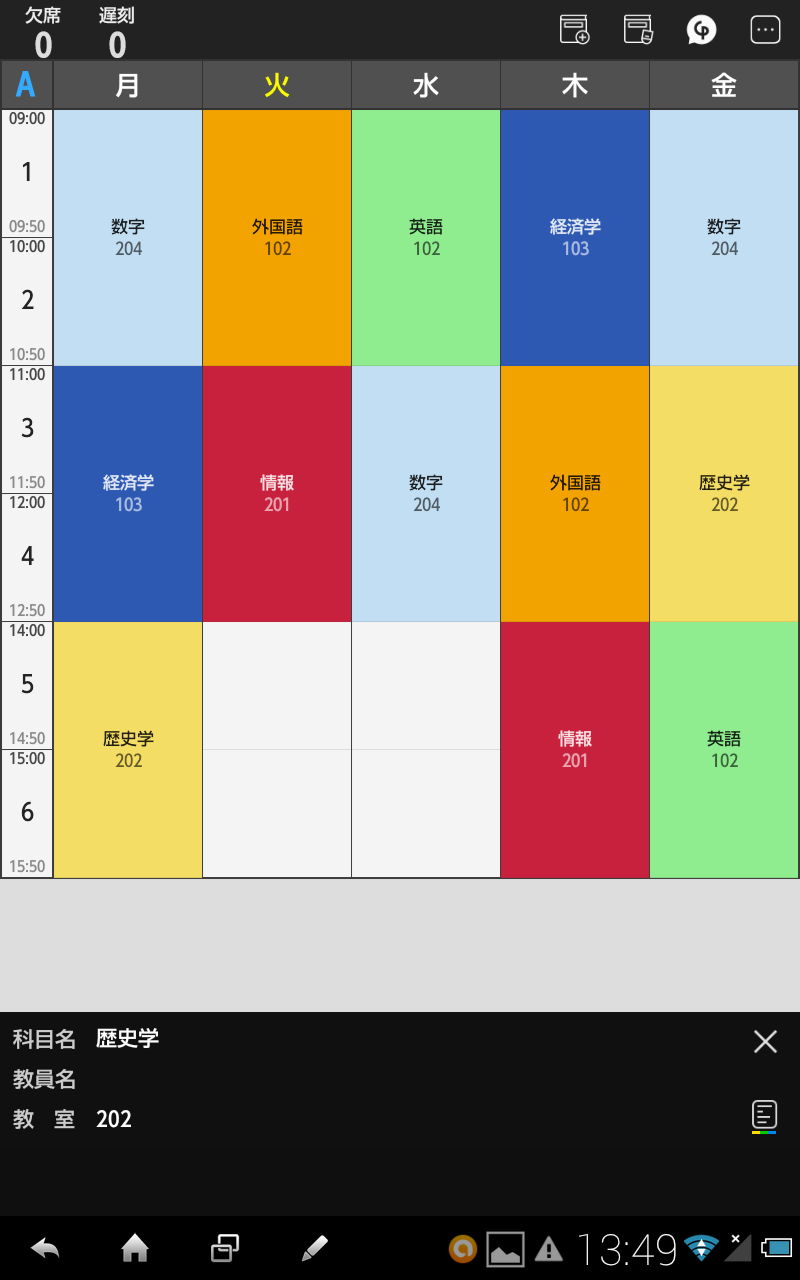The height and width of the screenshot is (1280, 800).
Task: Open the edit timetable icon
Action: (638, 30)
